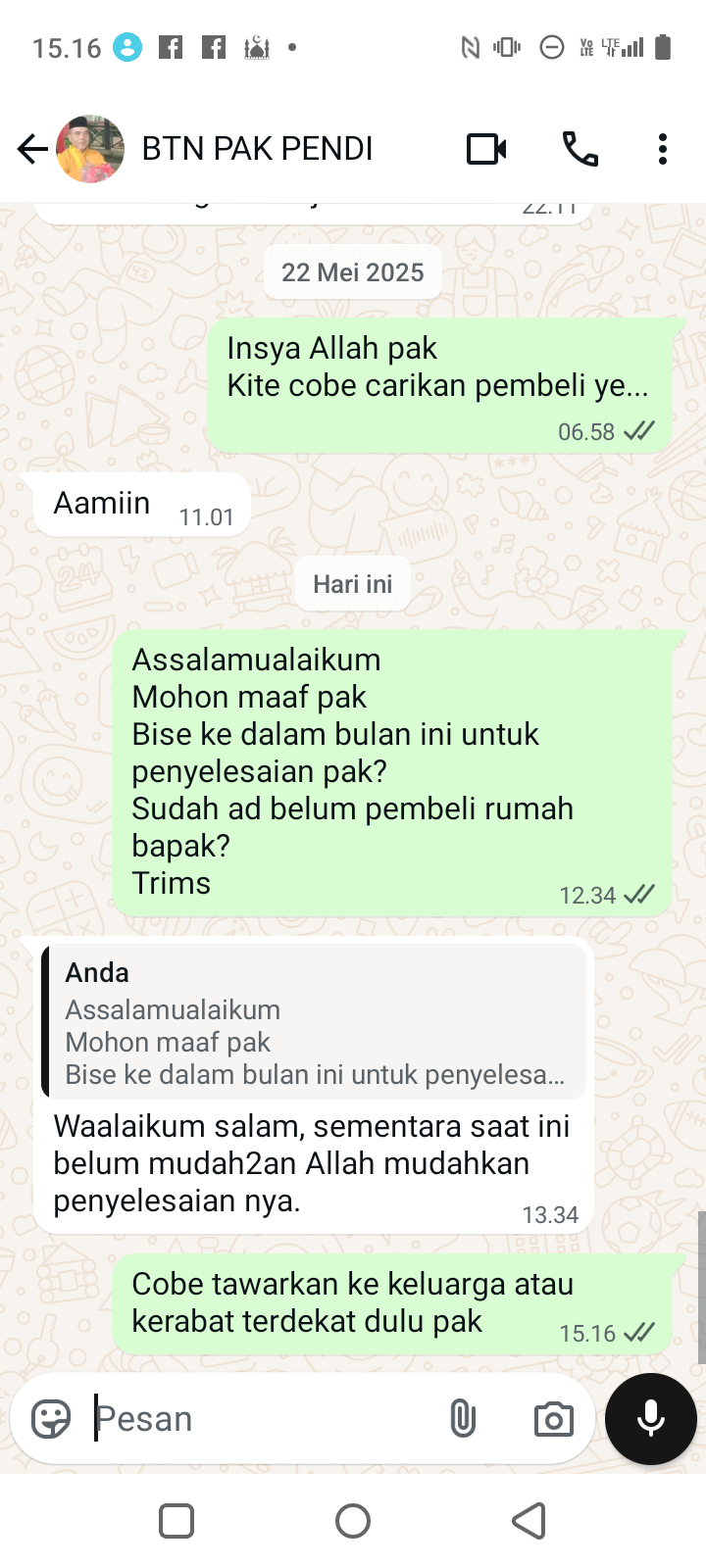The width and height of the screenshot is (706, 1568).
Task: Open BTN PAK PENDI profile picture
Action: tap(90, 149)
